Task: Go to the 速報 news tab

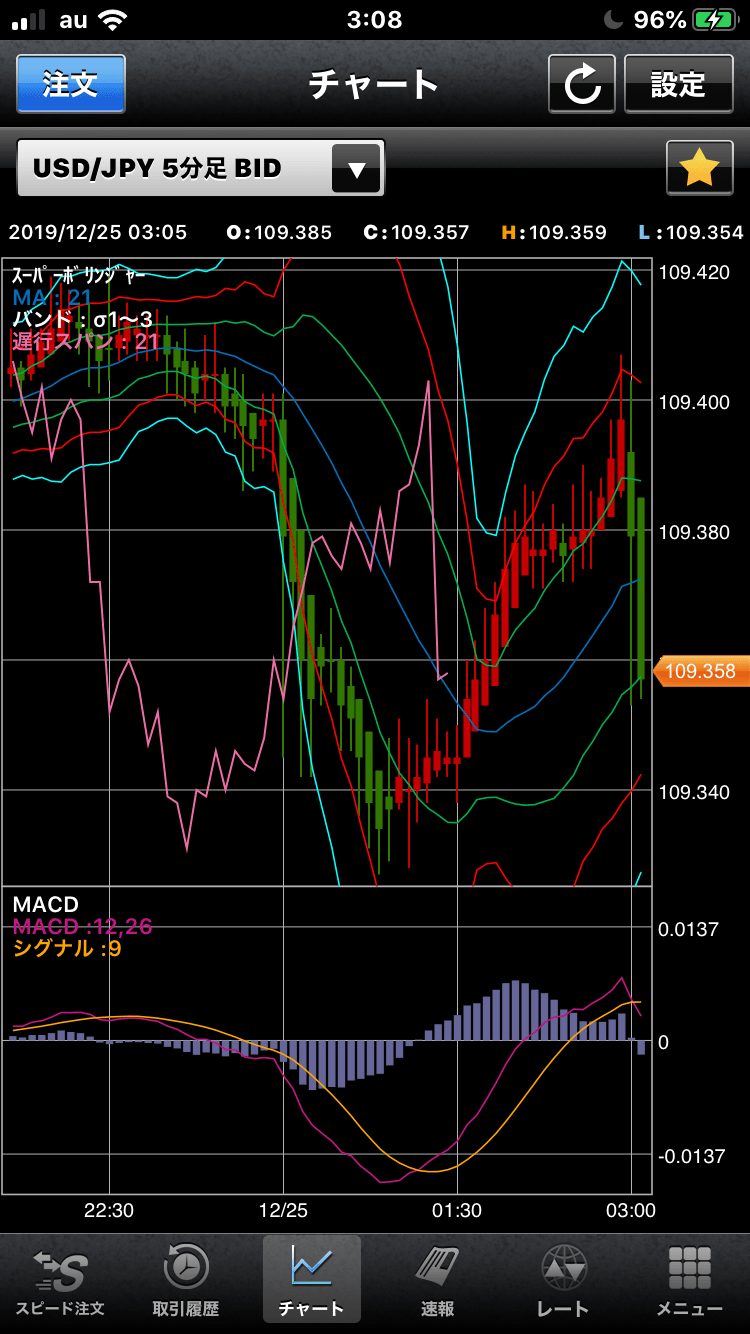Action: pos(437,1280)
